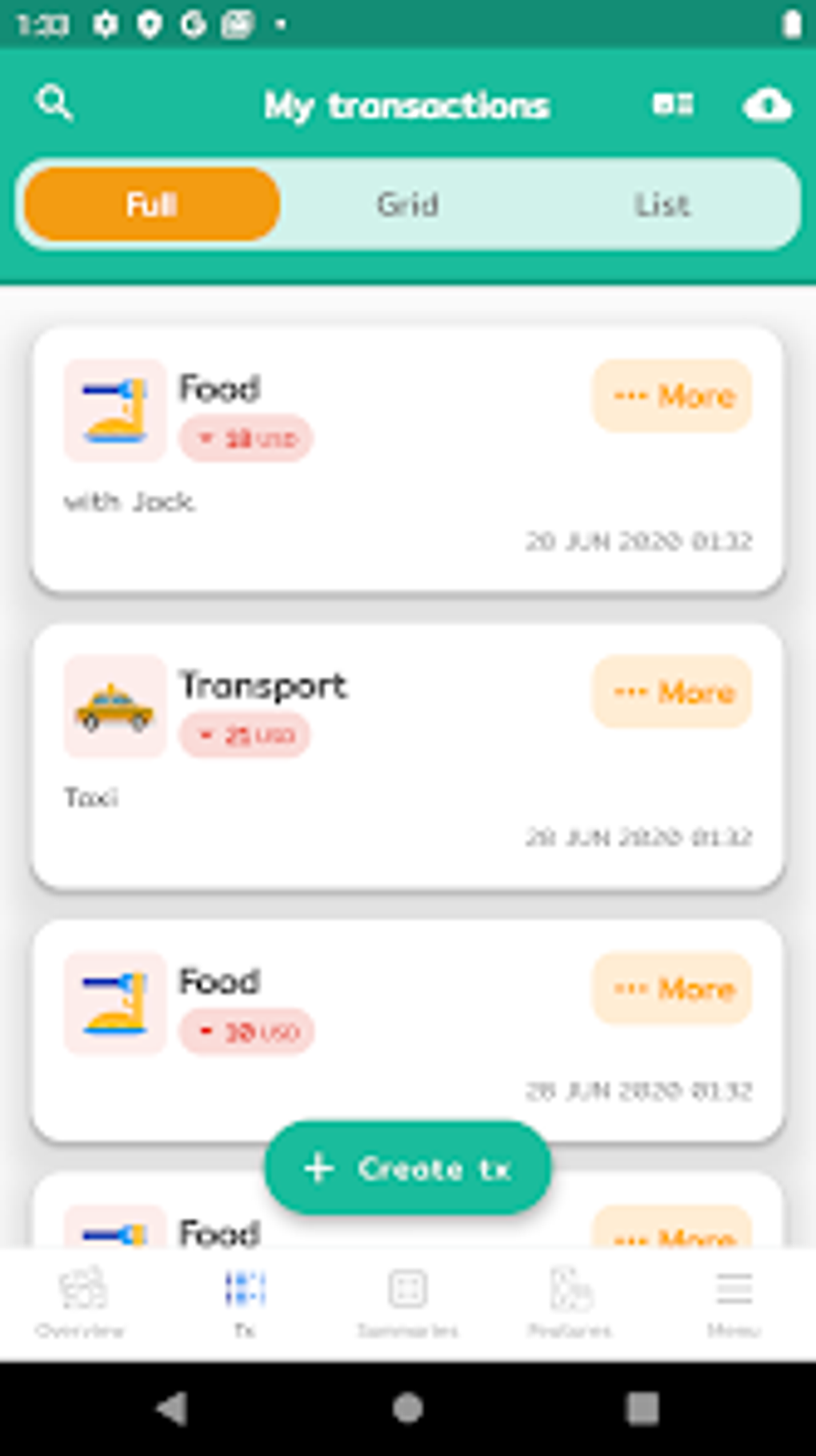Screen dimensions: 816x1456
Task: Open the Menu icon in bottom navigation
Action: click(x=733, y=1290)
